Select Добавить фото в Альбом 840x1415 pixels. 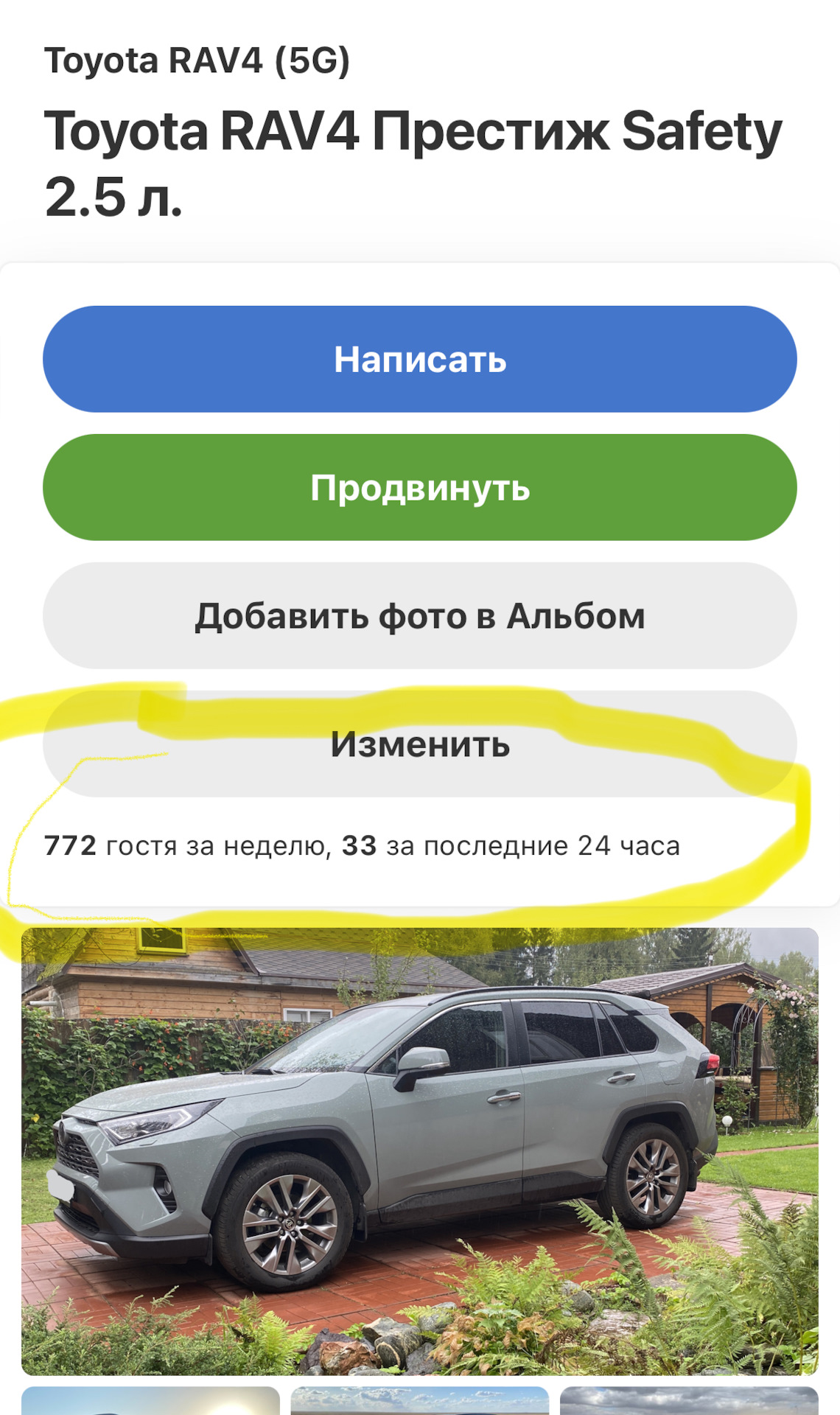tap(419, 615)
